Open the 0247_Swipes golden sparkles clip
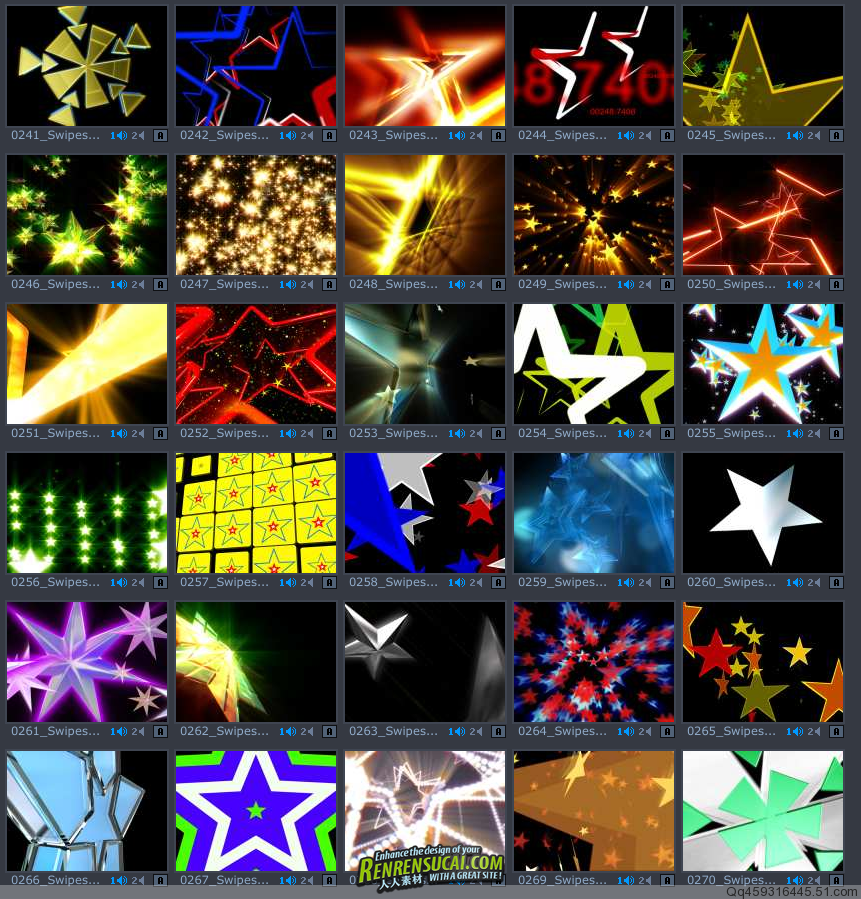The width and height of the screenshot is (861, 899). click(256, 215)
